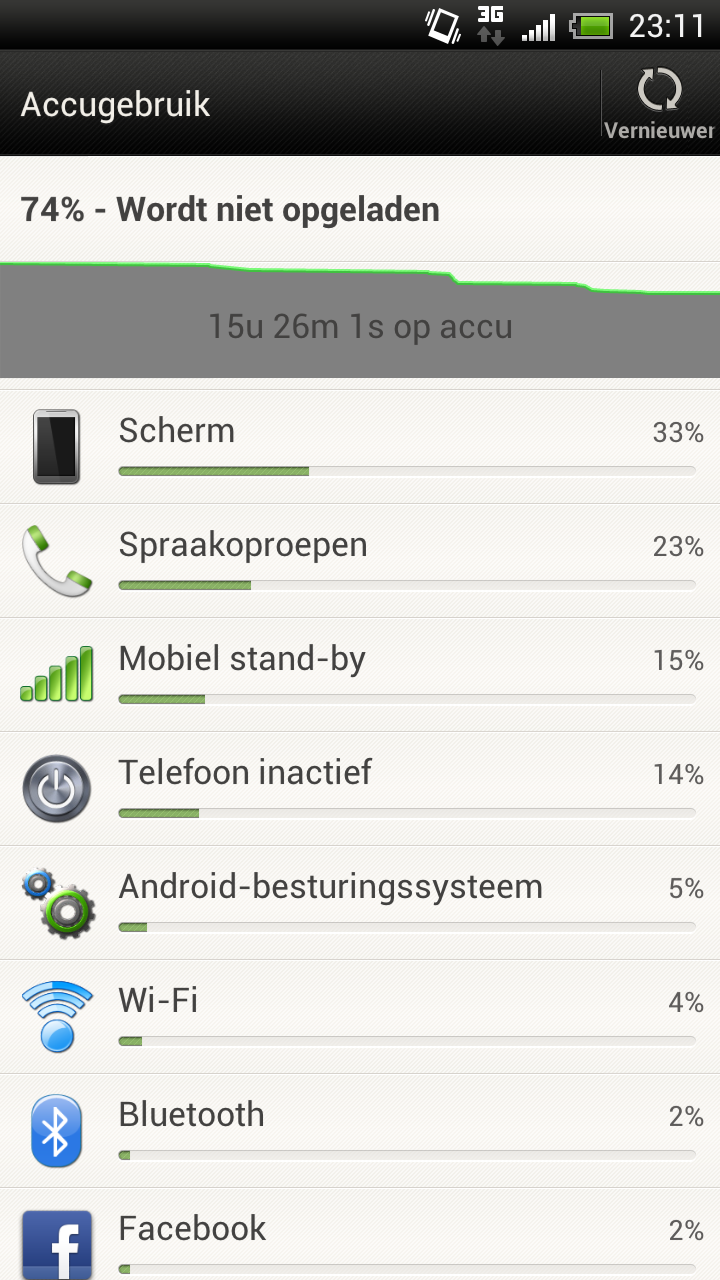View Facebook battery usage
720x1280 pixels.
point(360,1235)
